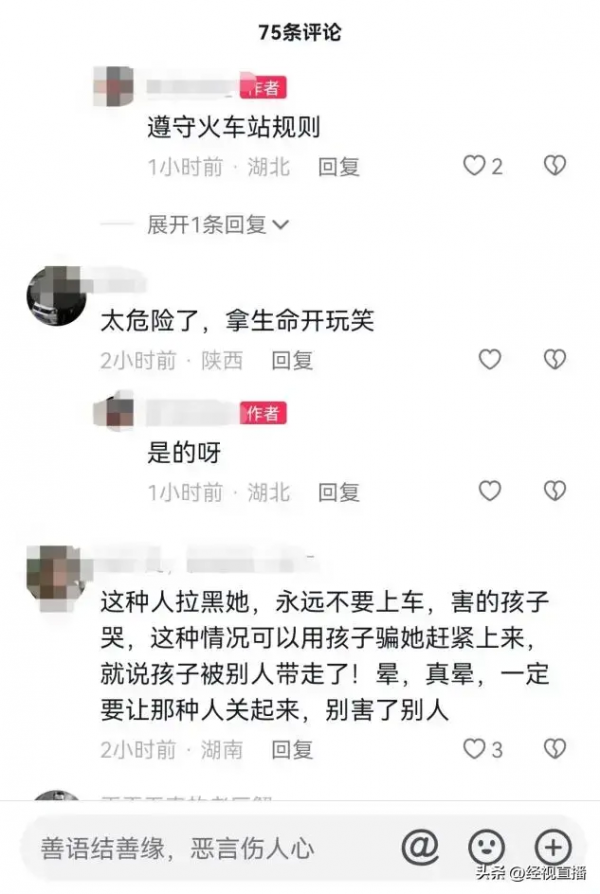Open the emoji picker
600x894 pixels.
487,847
